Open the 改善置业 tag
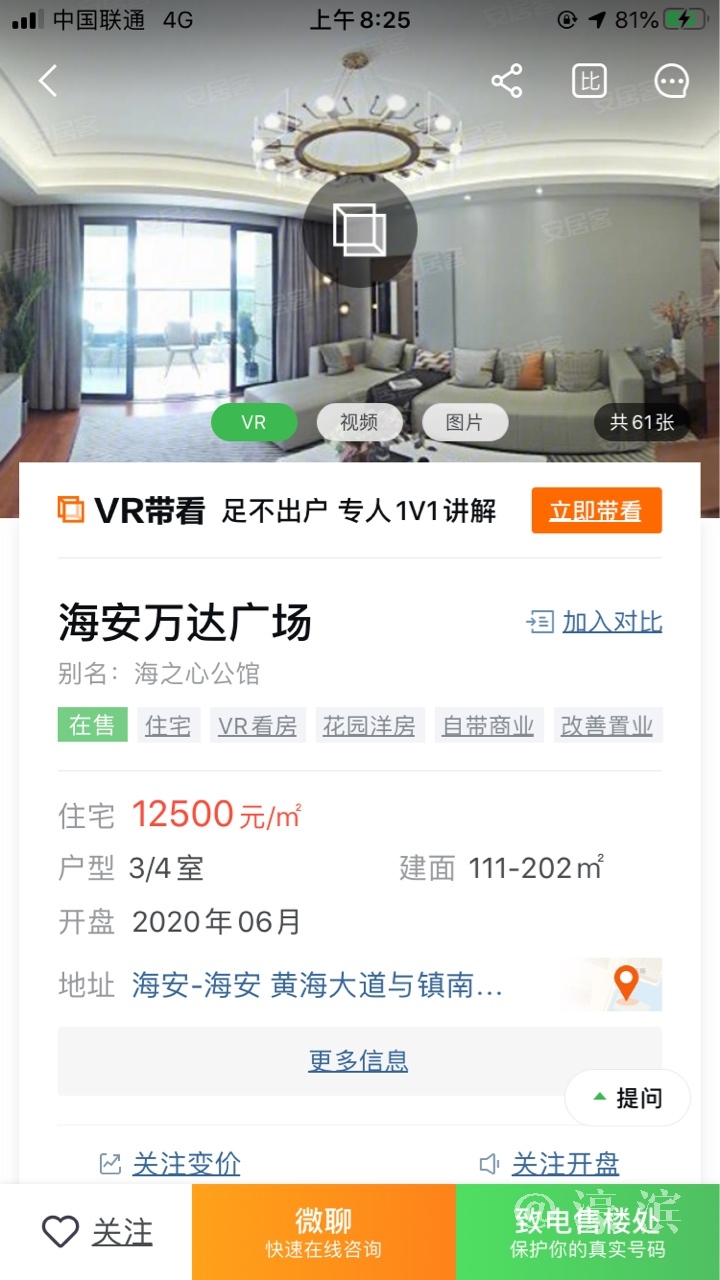Screen dimensions: 720x1280 click(x=607, y=726)
